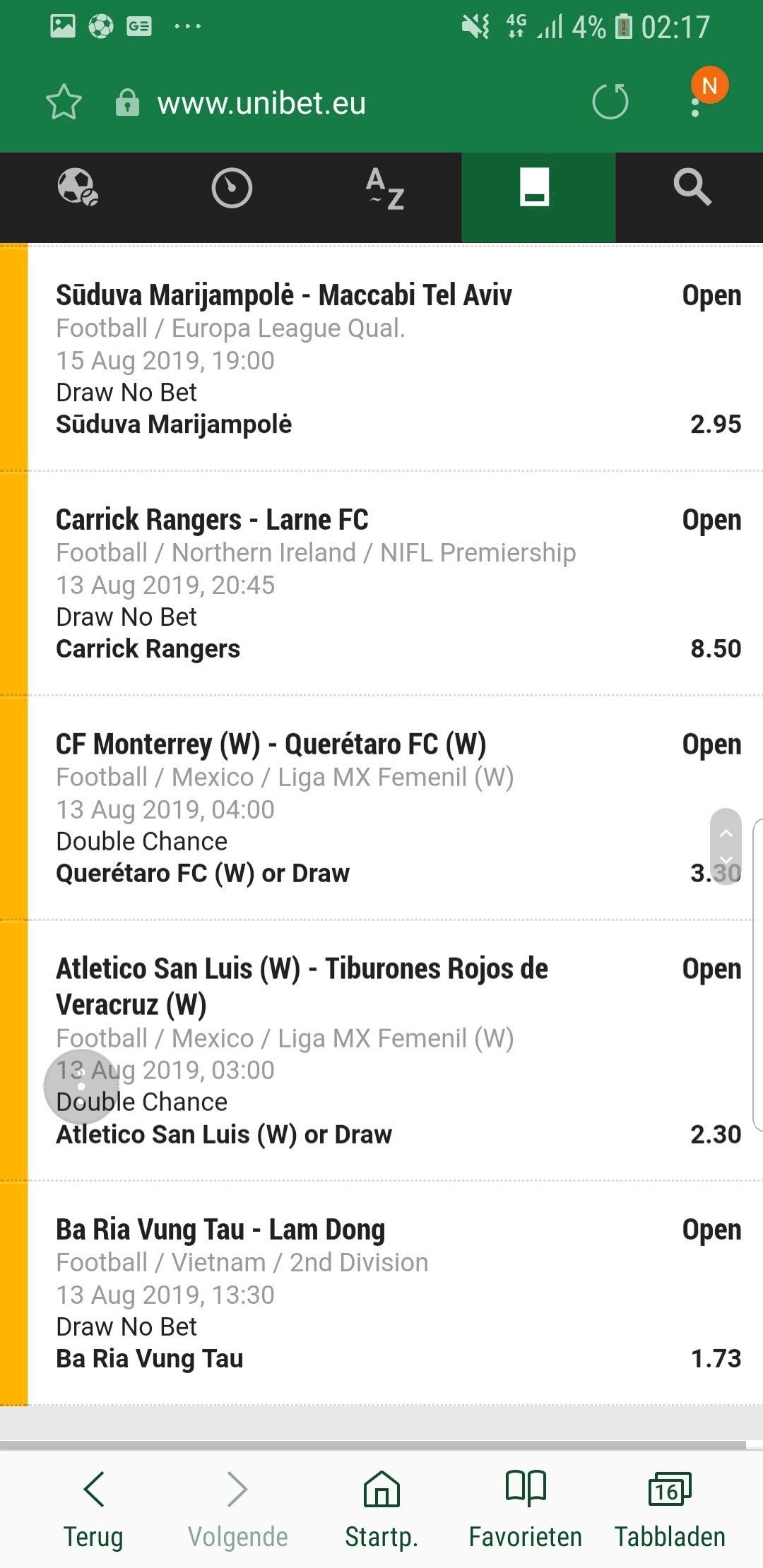Open the search magnifier tab
The height and width of the screenshot is (1568, 763).
[692, 187]
